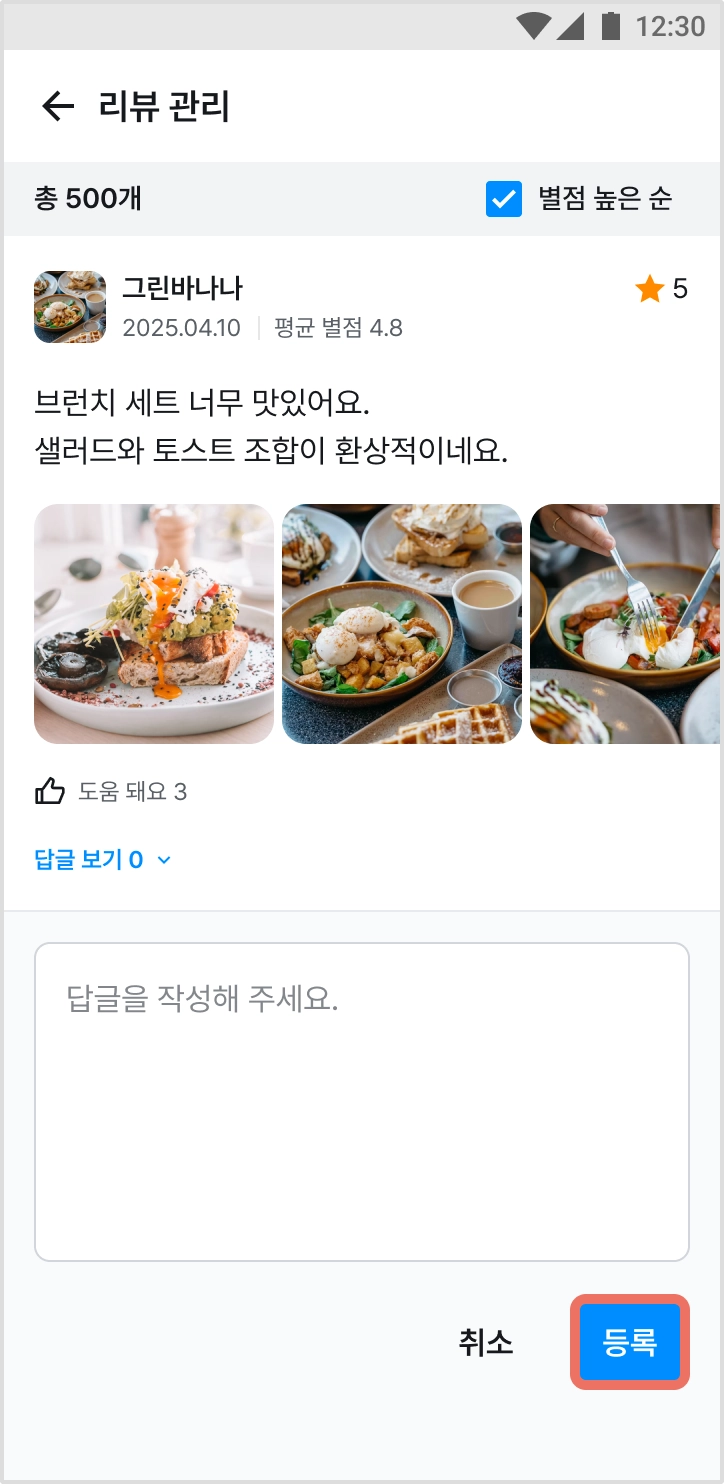Viewport: 724px width, 1484px height.
Task: Expand 답글 보기 0 replies
Action: click(103, 859)
